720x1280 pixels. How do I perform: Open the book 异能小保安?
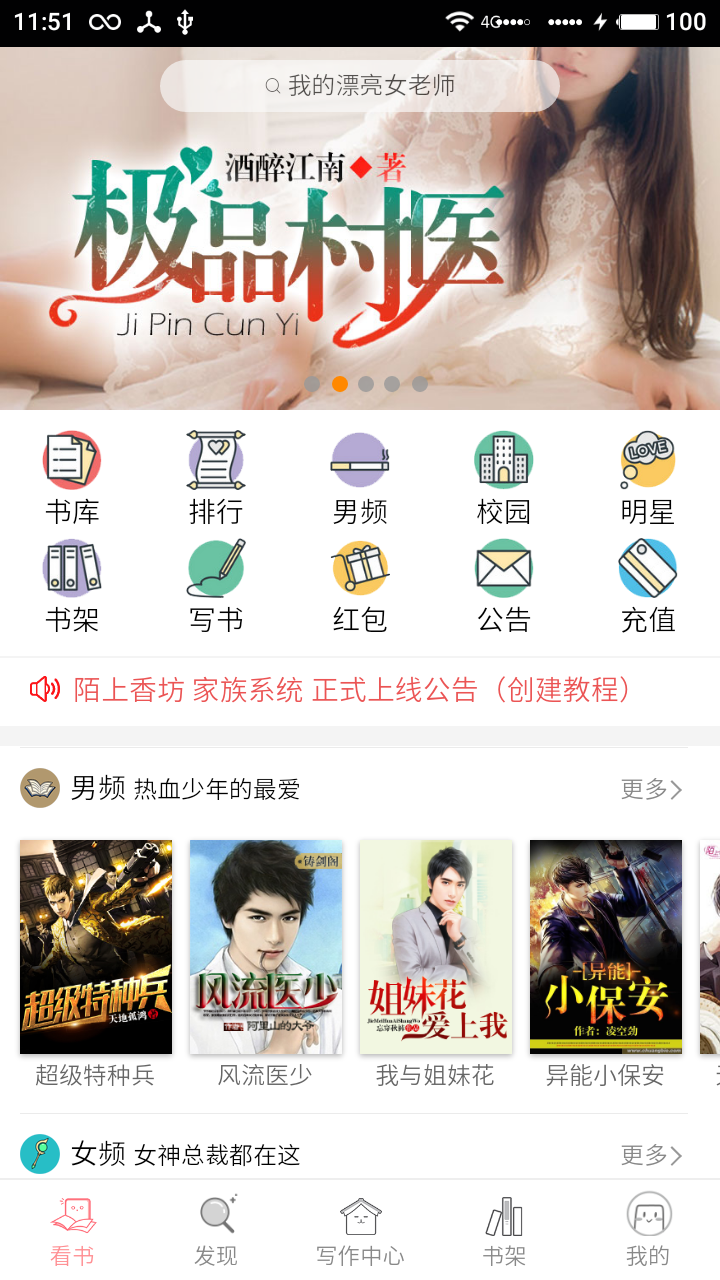[x=606, y=948]
